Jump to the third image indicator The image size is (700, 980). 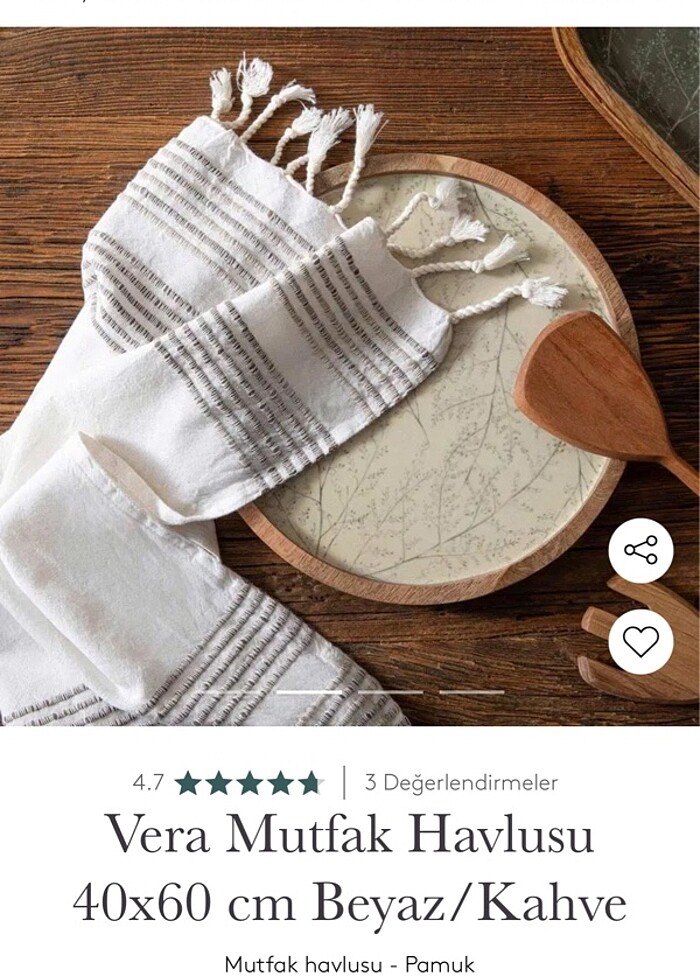coord(390,692)
